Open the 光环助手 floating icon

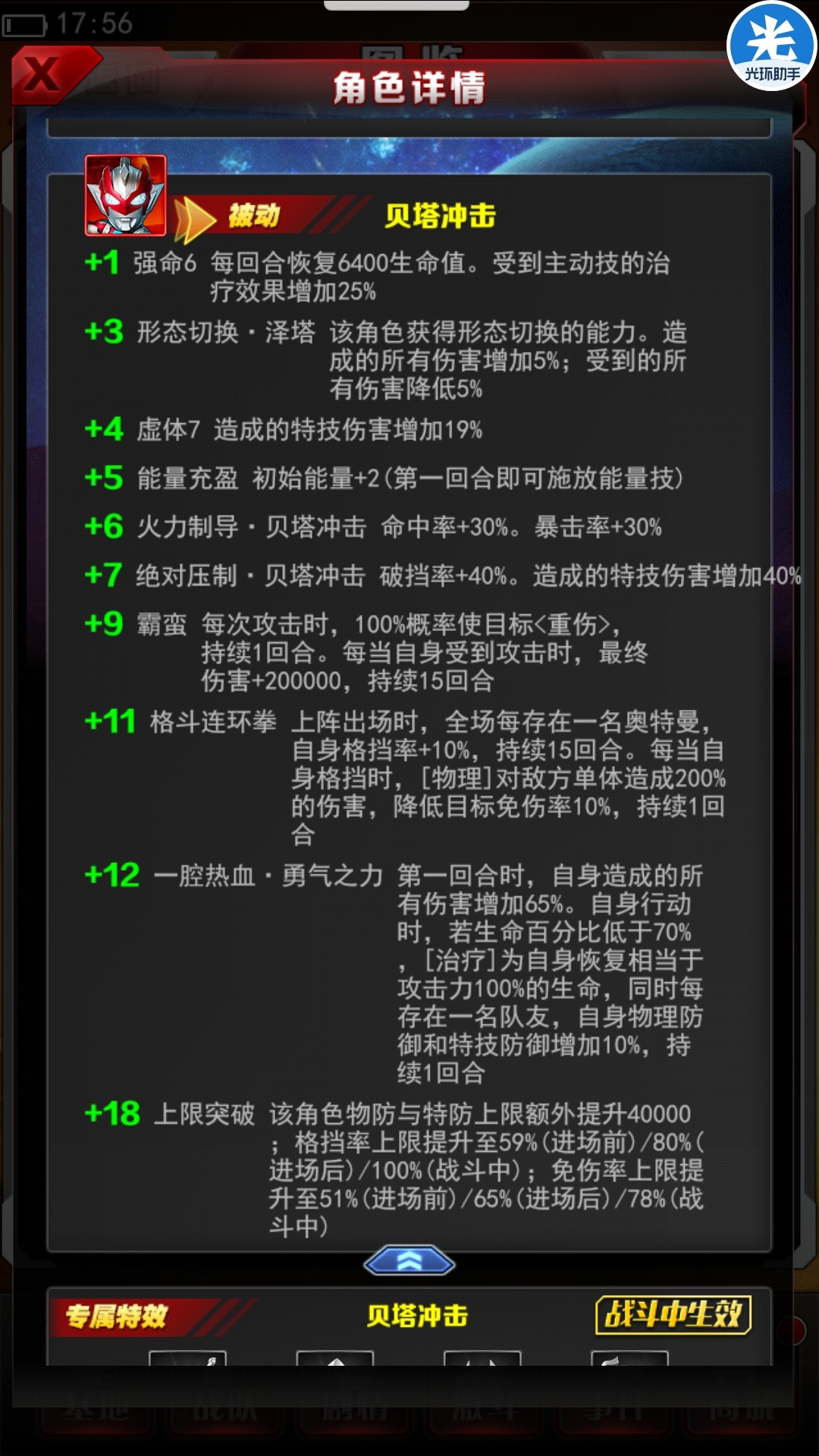(x=771, y=47)
